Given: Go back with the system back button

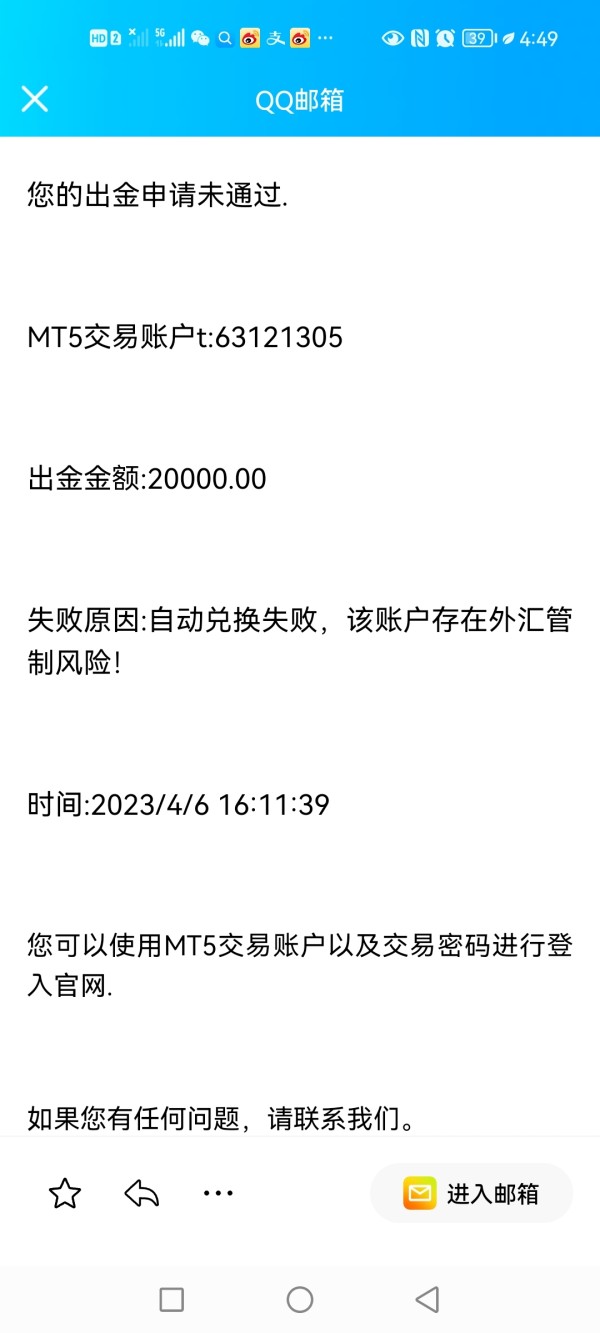Looking at the screenshot, I should coord(427,1299).
